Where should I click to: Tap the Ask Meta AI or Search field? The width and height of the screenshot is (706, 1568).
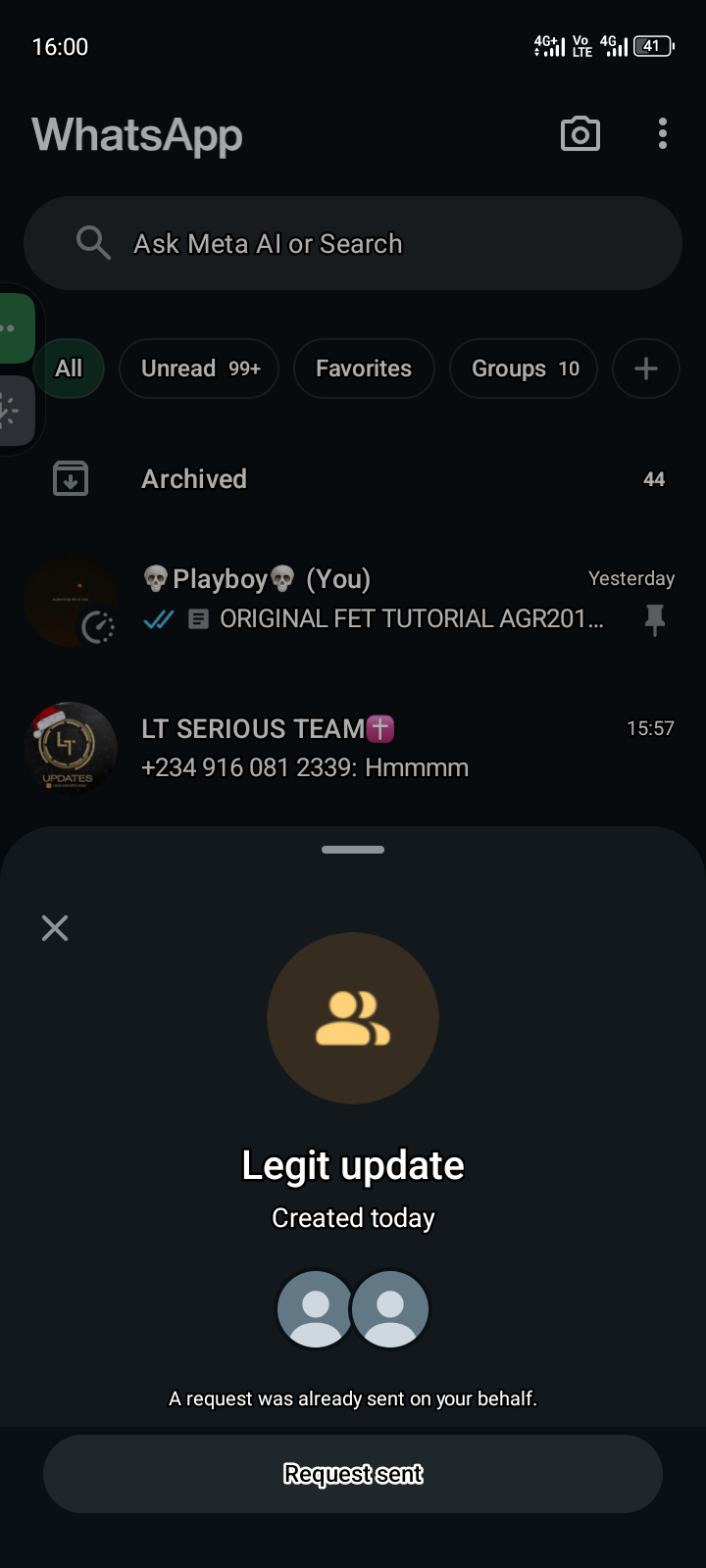[353, 243]
